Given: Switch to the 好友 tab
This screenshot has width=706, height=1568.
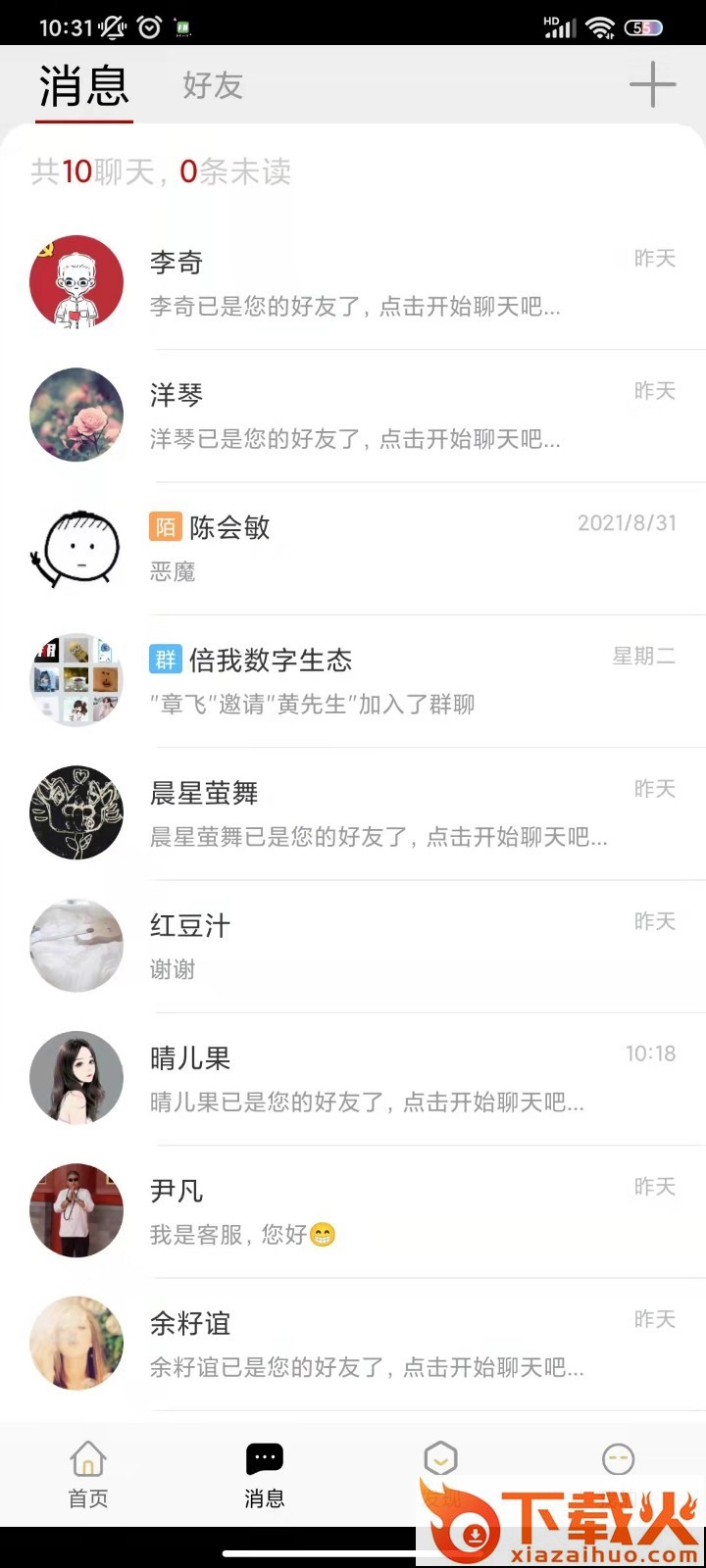Looking at the screenshot, I should [212, 86].
